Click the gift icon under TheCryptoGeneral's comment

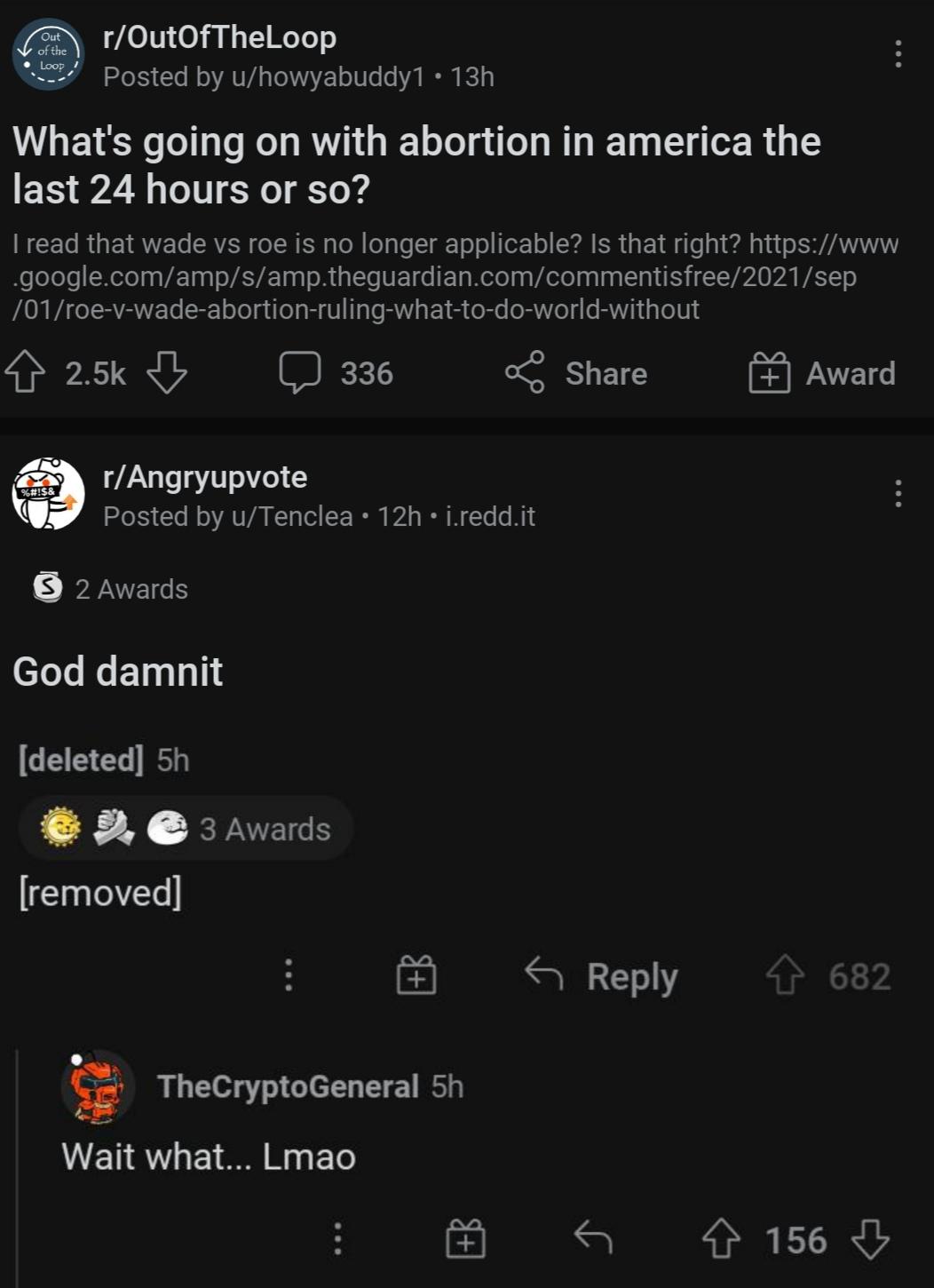465,1236
